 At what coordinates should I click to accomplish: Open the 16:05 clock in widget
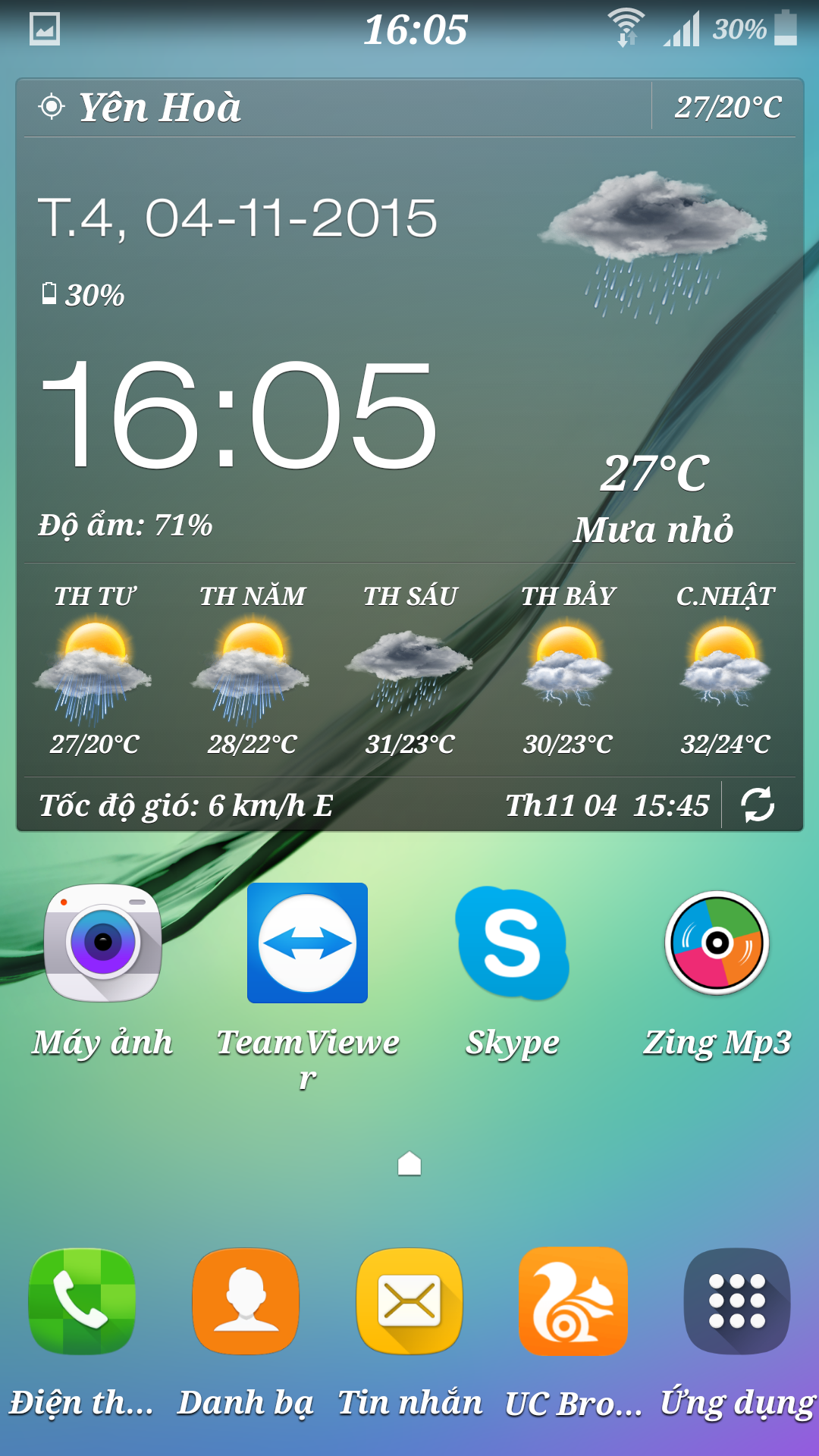tap(239, 413)
